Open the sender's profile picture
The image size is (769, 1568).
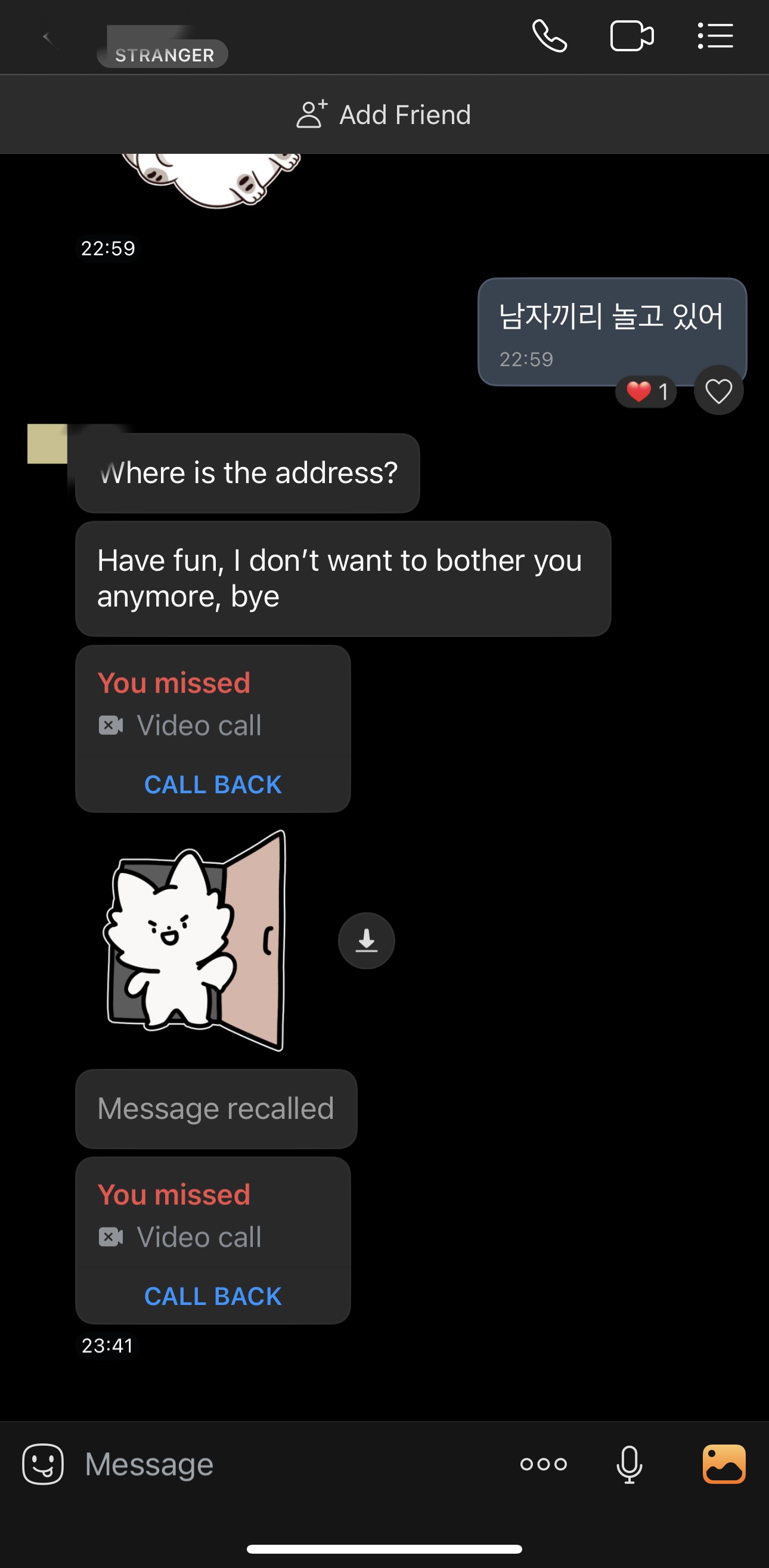48,444
